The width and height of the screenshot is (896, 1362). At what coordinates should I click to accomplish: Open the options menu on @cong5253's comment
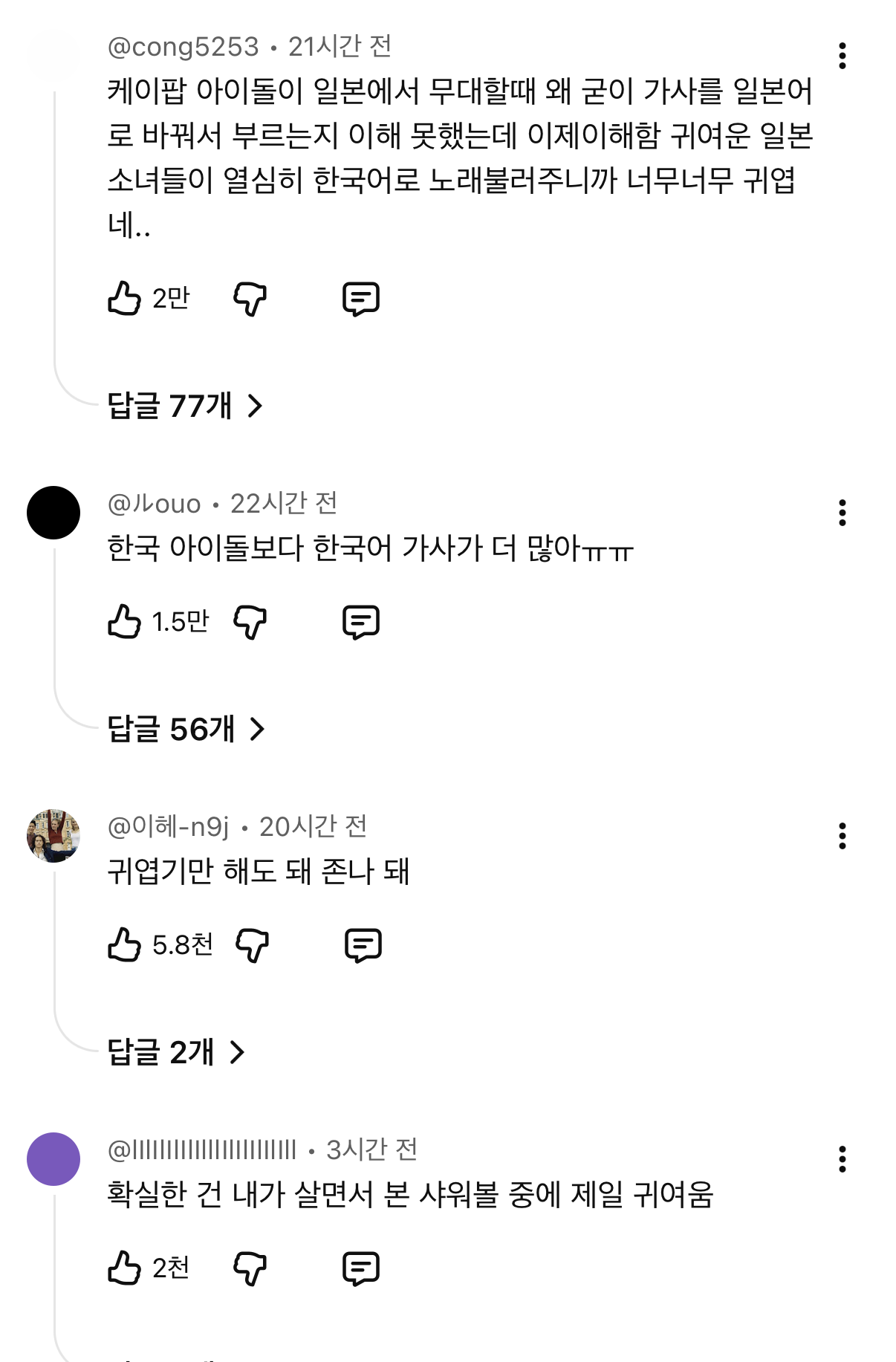(842, 56)
